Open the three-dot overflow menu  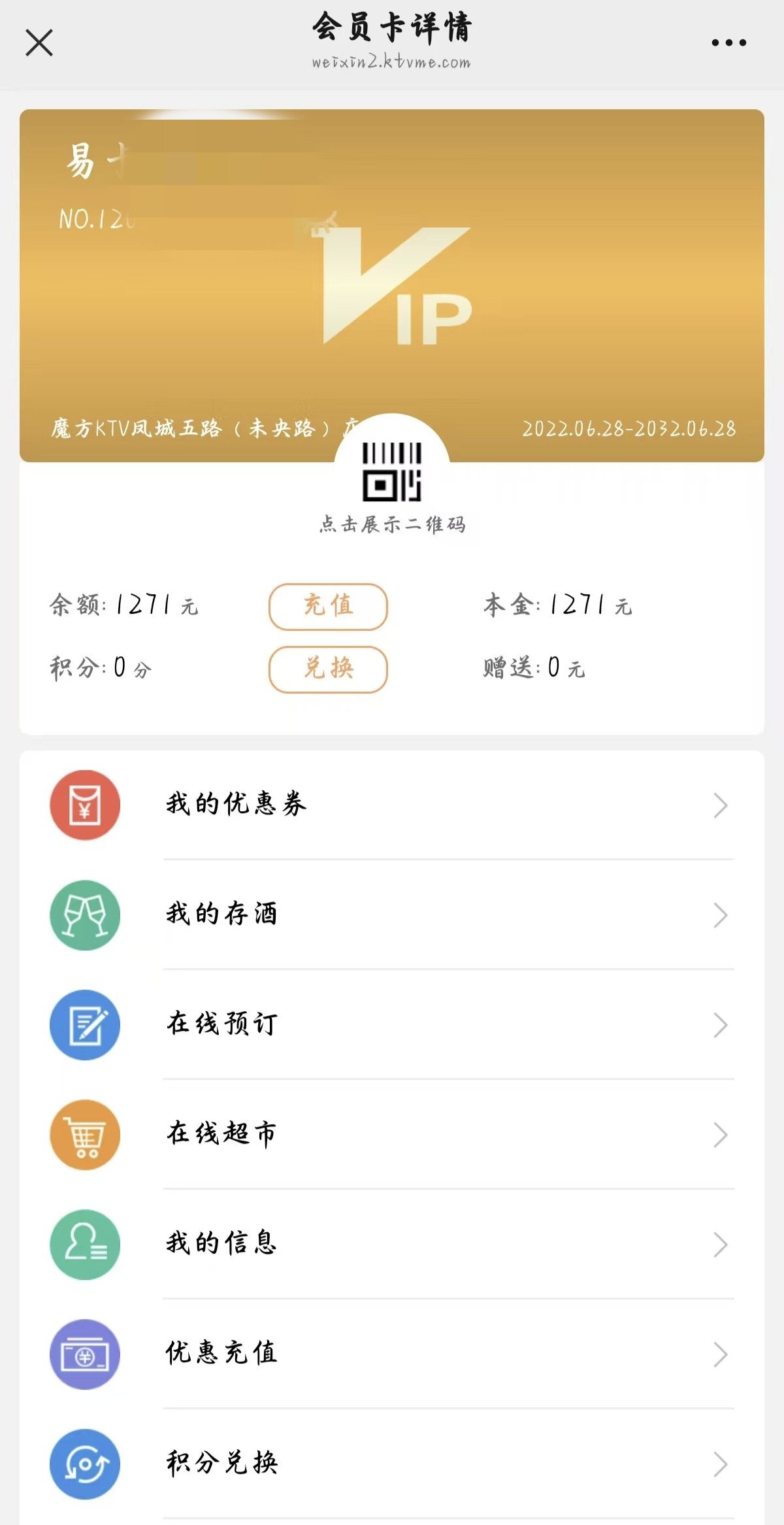pyautogui.click(x=728, y=43)
